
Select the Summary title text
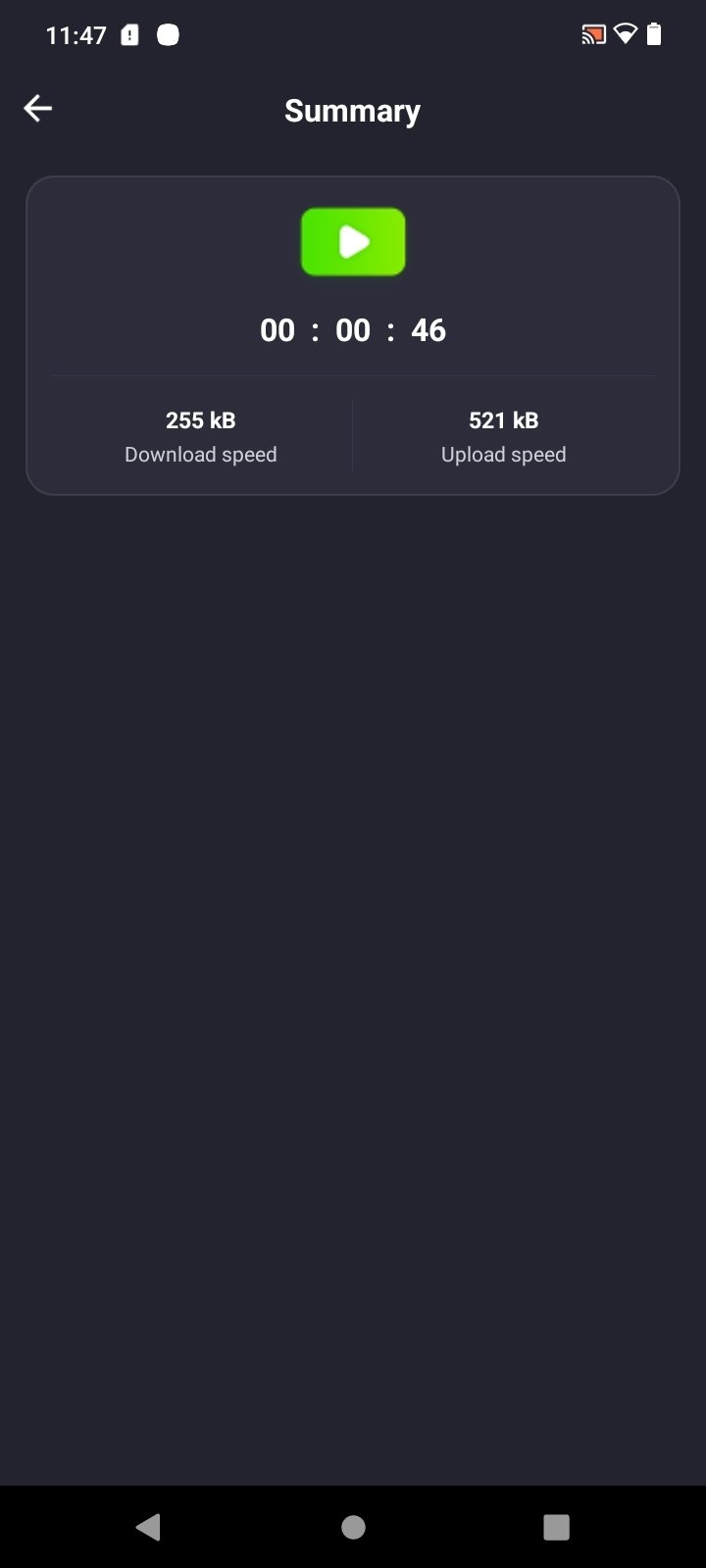coord(352,111)
